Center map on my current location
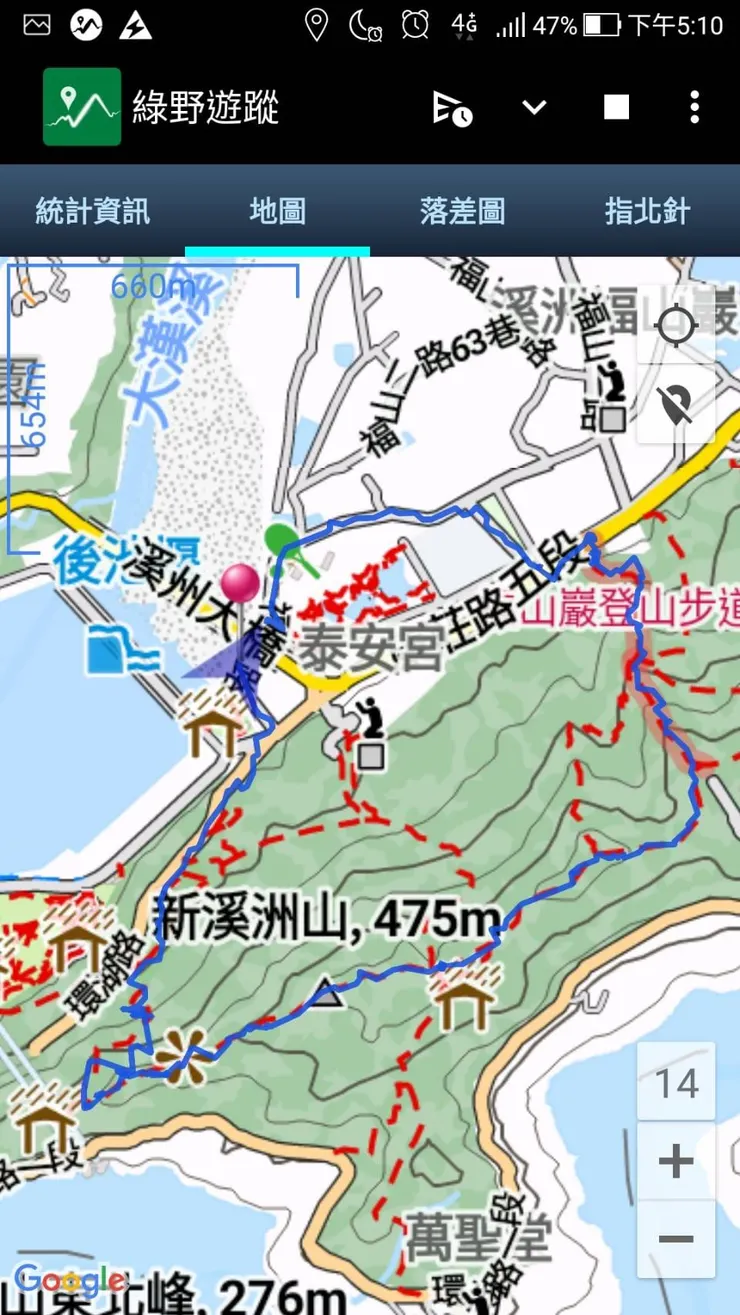 [x=676, y=325]
